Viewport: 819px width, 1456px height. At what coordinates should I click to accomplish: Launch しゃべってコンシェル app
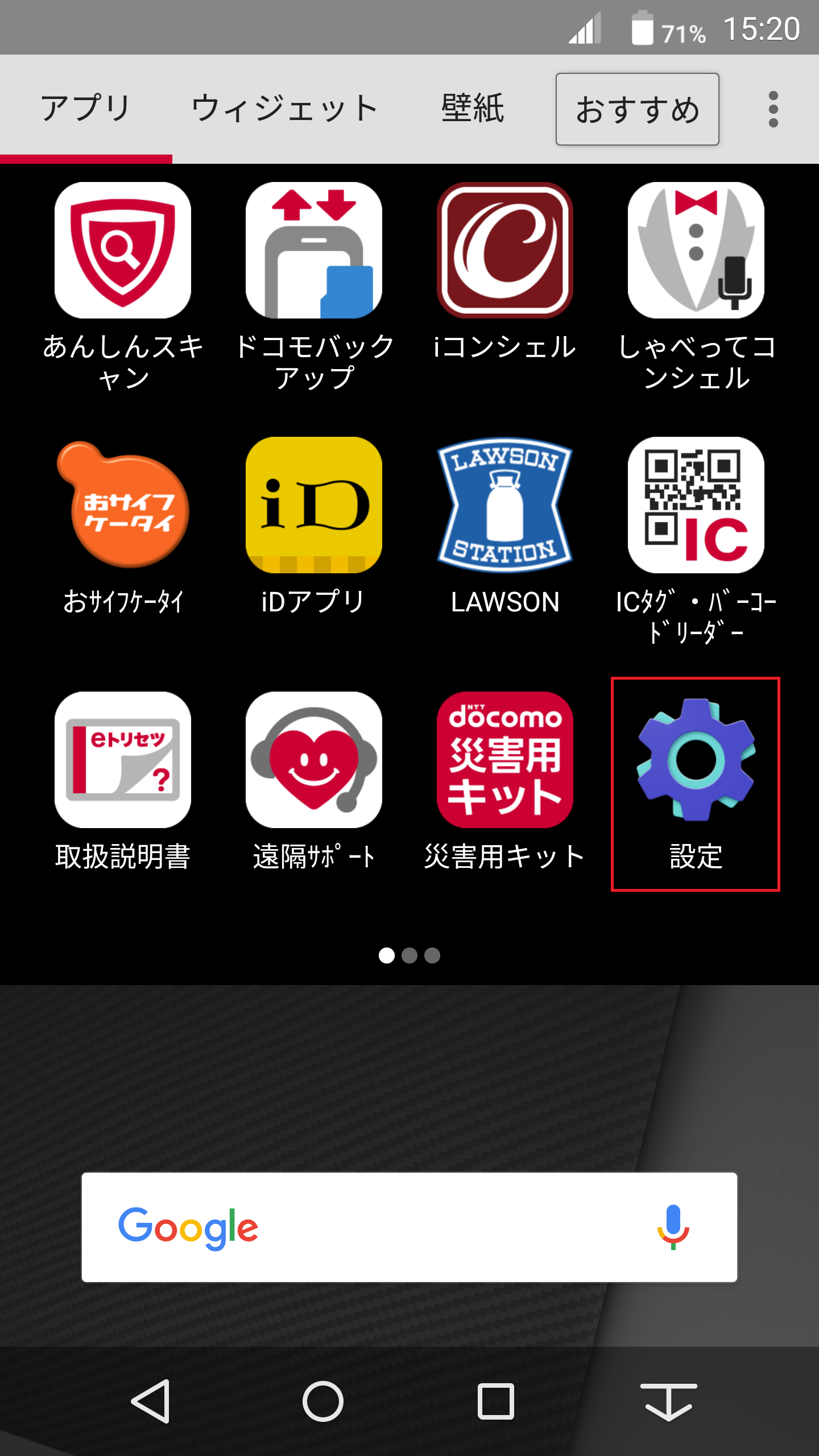coord(696,250)
